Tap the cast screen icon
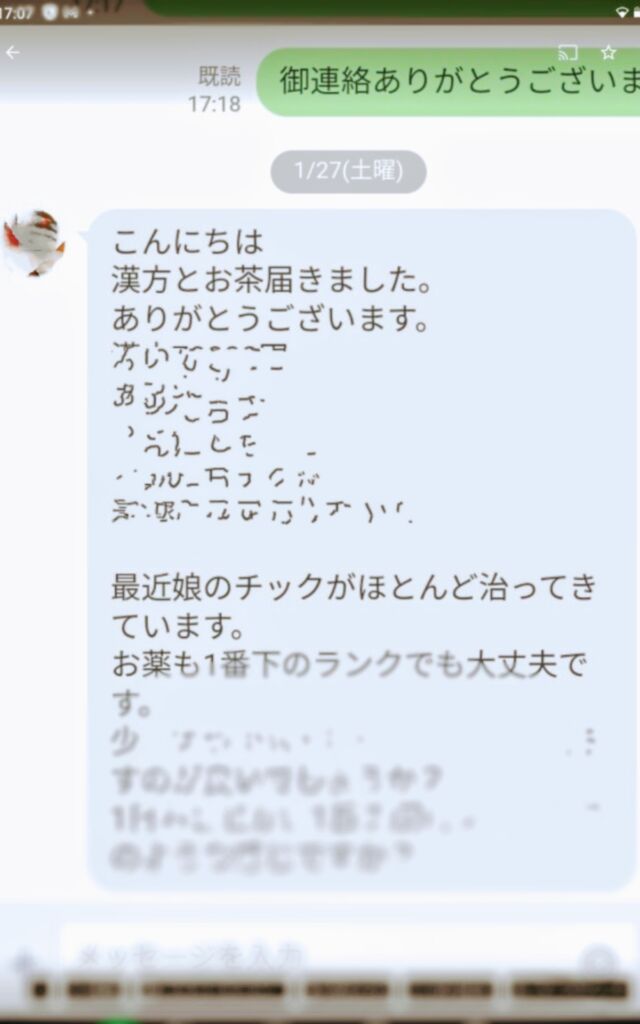The width and height of the screenshot is (640, 1024). click(568, 52)
